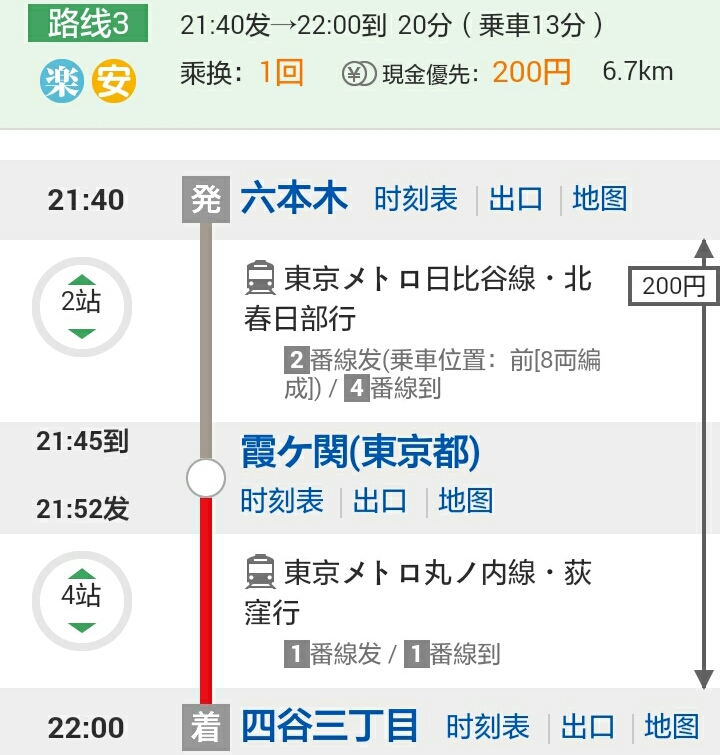Image resolution: width=720 pixels, height=755 pixels.
Task: Click the 发 departure marker at 六本木
Action: point(204,198)
